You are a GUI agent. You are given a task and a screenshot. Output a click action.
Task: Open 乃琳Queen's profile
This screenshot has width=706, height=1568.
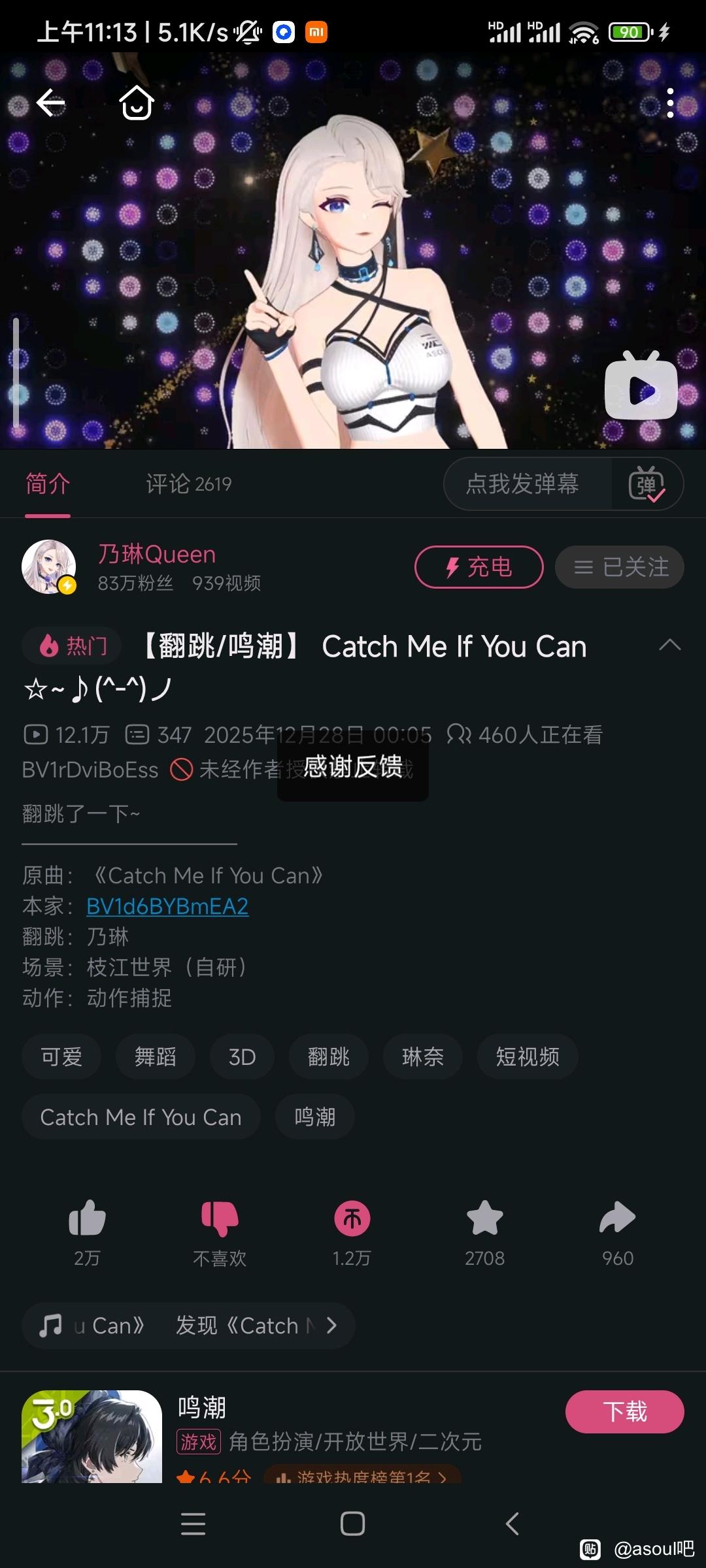(x=157, y=555)
